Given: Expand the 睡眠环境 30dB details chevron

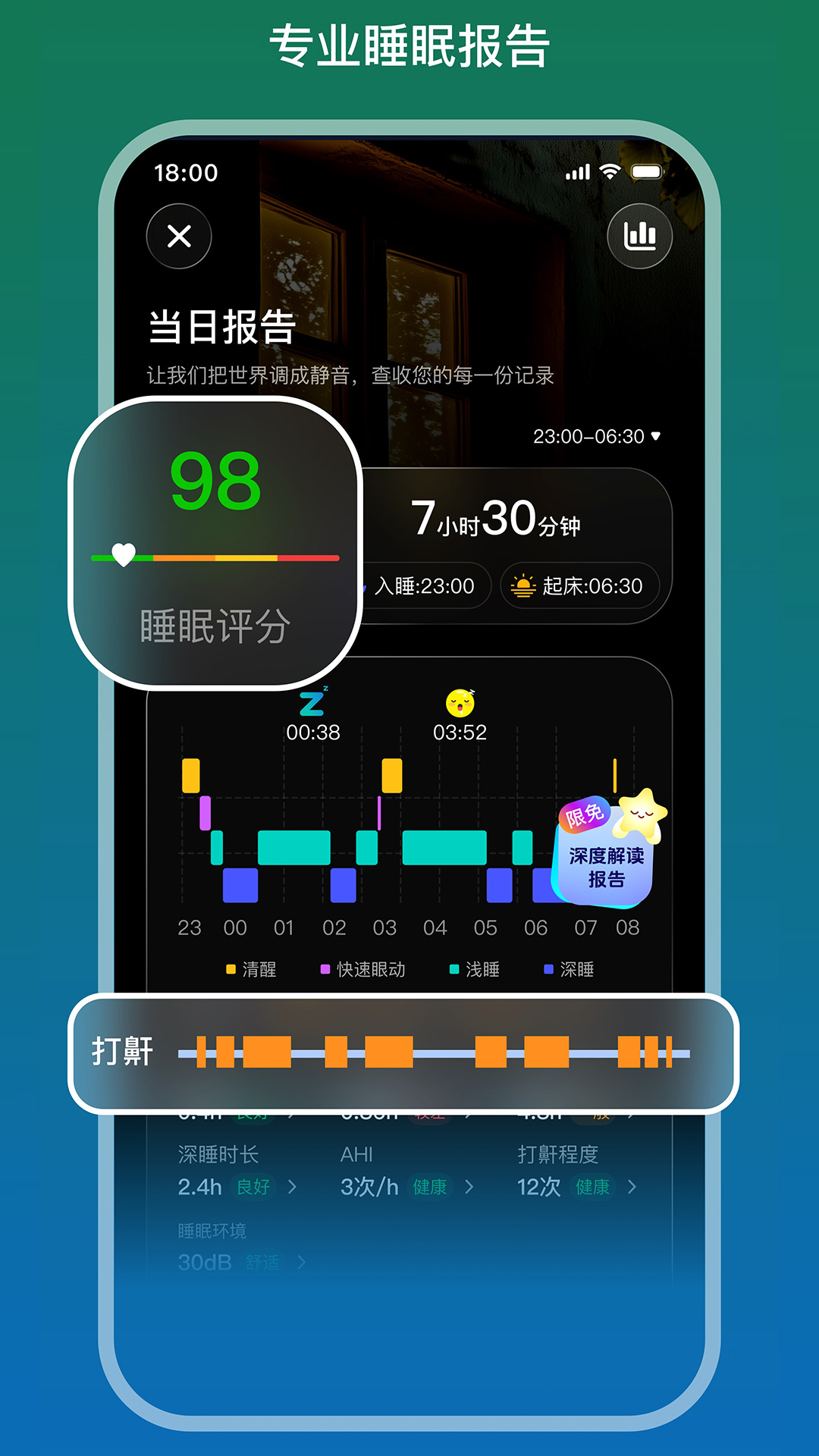Looking at the screenshot, I should tap(303, 1262).
